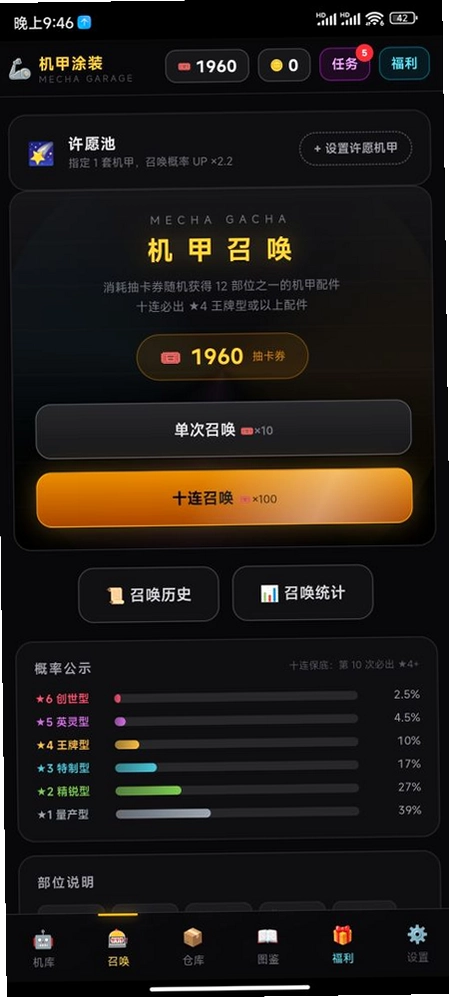Tap 设置许愿机甲 to set the wish mecha
The image size is (449, 997).
[x=356, y=148]
